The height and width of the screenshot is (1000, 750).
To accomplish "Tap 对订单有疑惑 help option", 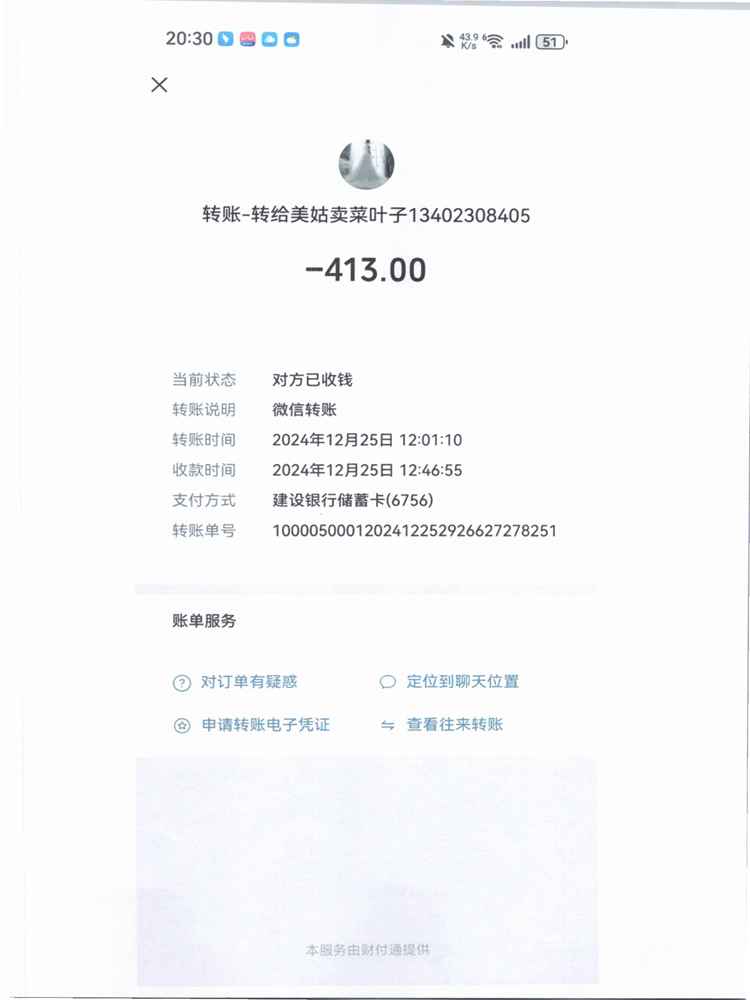I will (248, 682).
